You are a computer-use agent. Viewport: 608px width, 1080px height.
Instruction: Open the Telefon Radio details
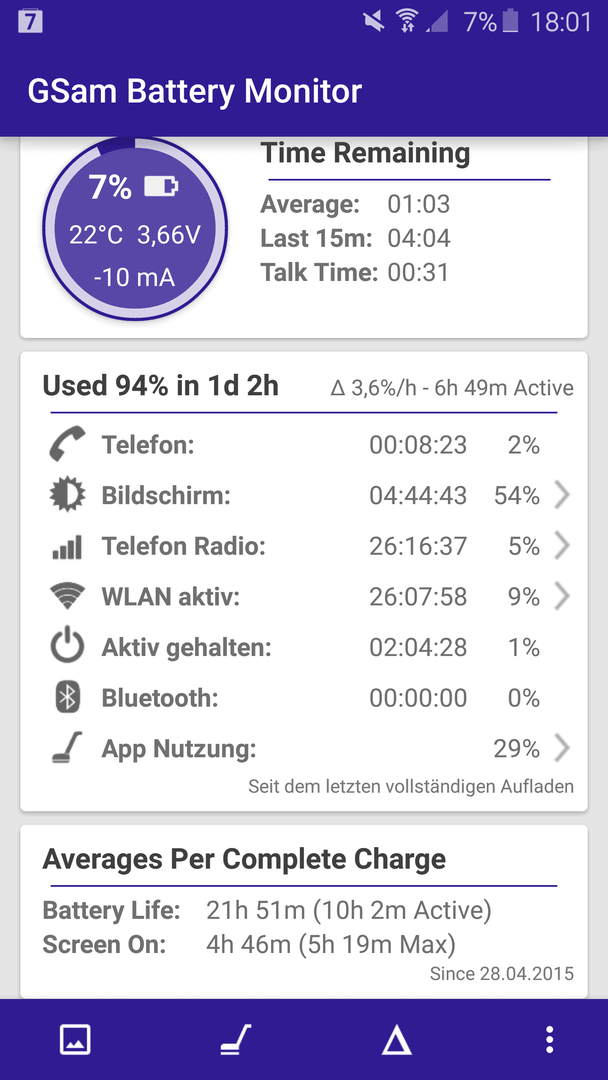coord(304,546)
